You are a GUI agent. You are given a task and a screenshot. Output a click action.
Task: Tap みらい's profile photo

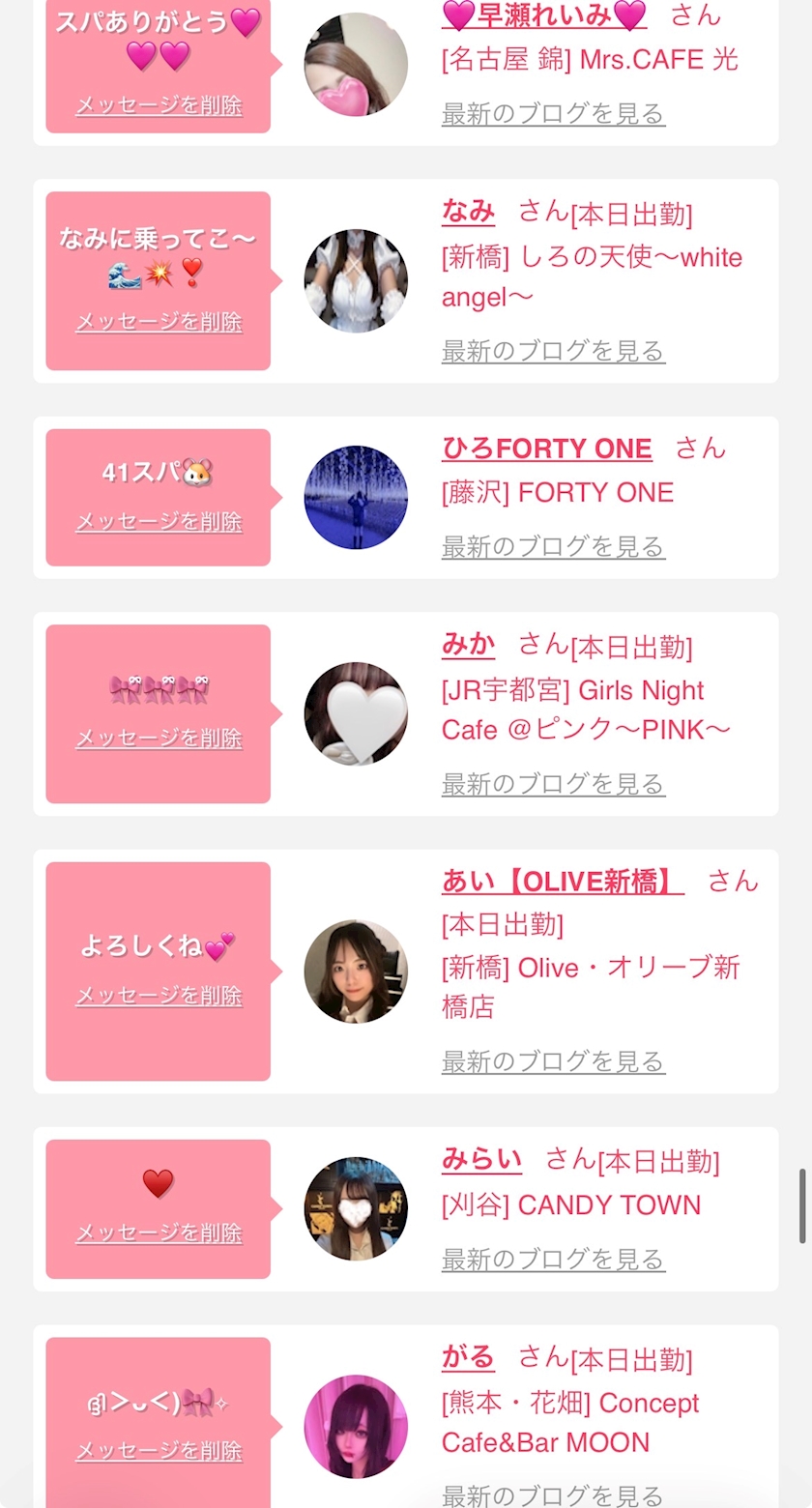(x=356, y=1208)
